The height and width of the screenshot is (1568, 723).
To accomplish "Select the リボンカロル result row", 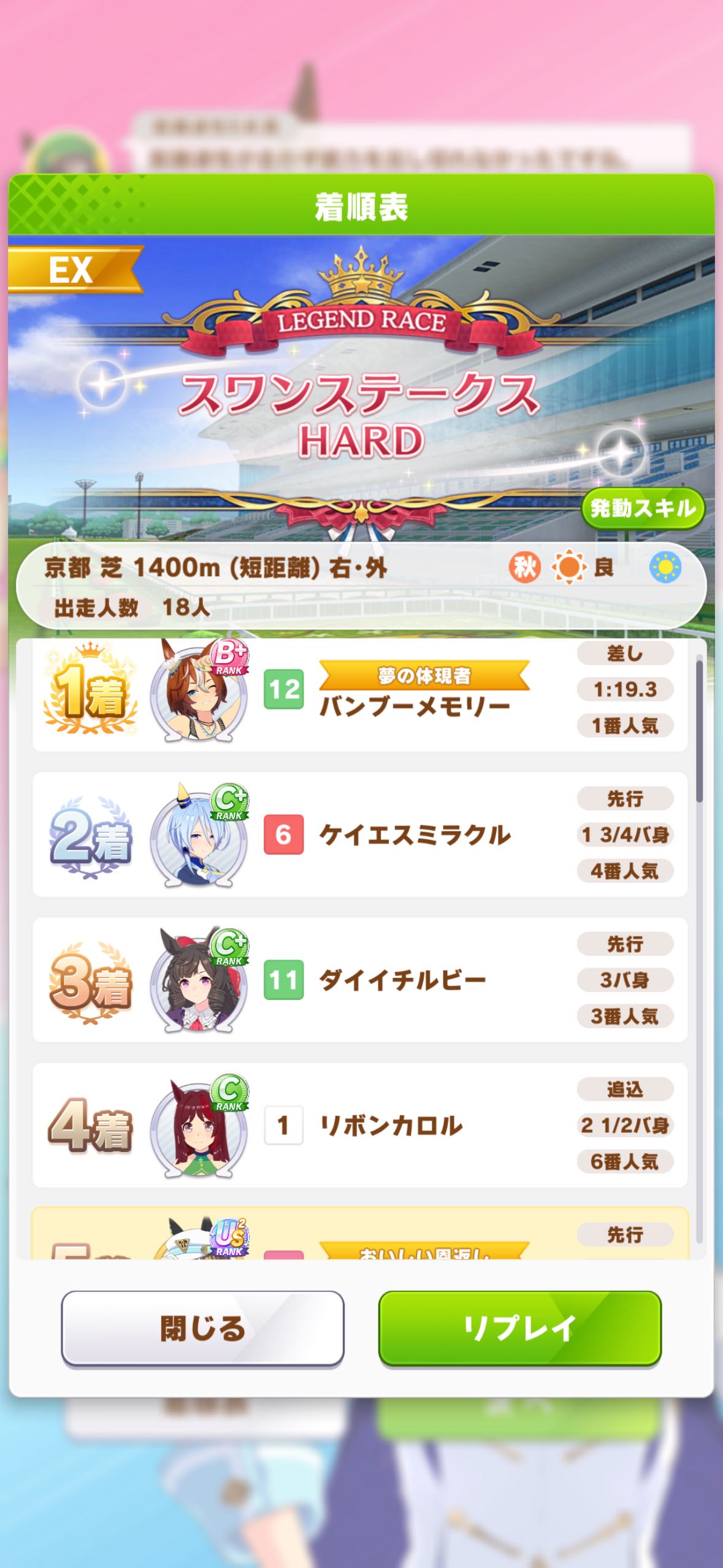I will 360,1125.
